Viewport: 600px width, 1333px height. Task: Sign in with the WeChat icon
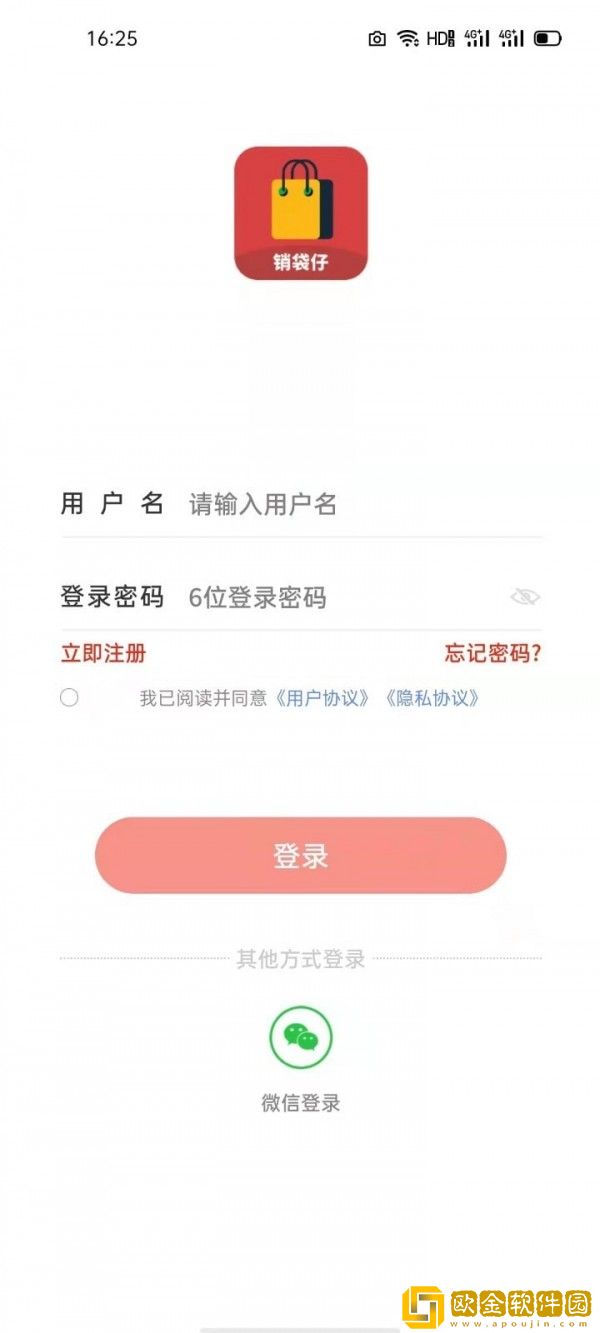point(300,1038)
